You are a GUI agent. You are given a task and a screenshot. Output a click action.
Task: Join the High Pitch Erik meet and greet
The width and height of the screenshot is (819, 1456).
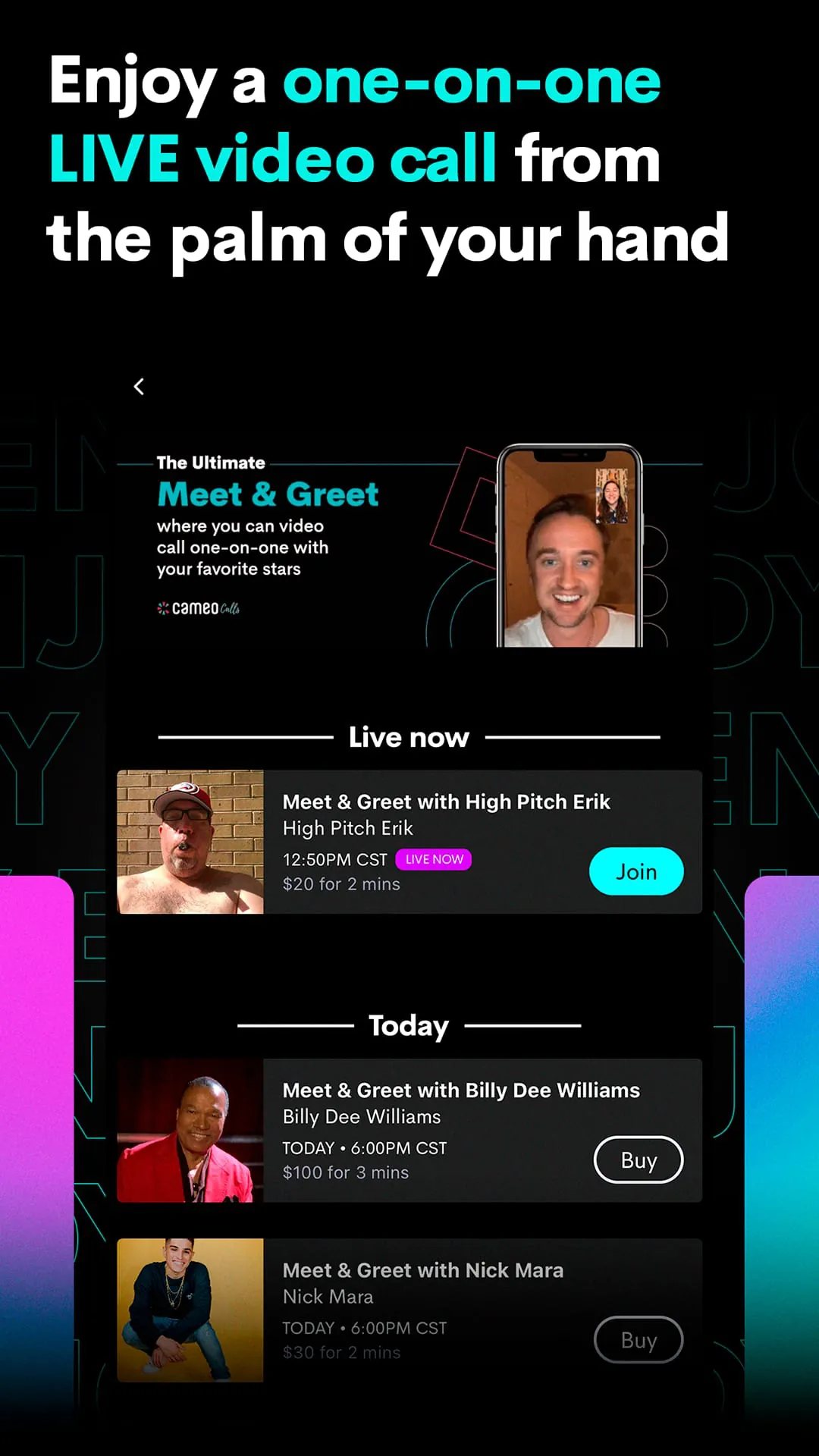(636, 871)
